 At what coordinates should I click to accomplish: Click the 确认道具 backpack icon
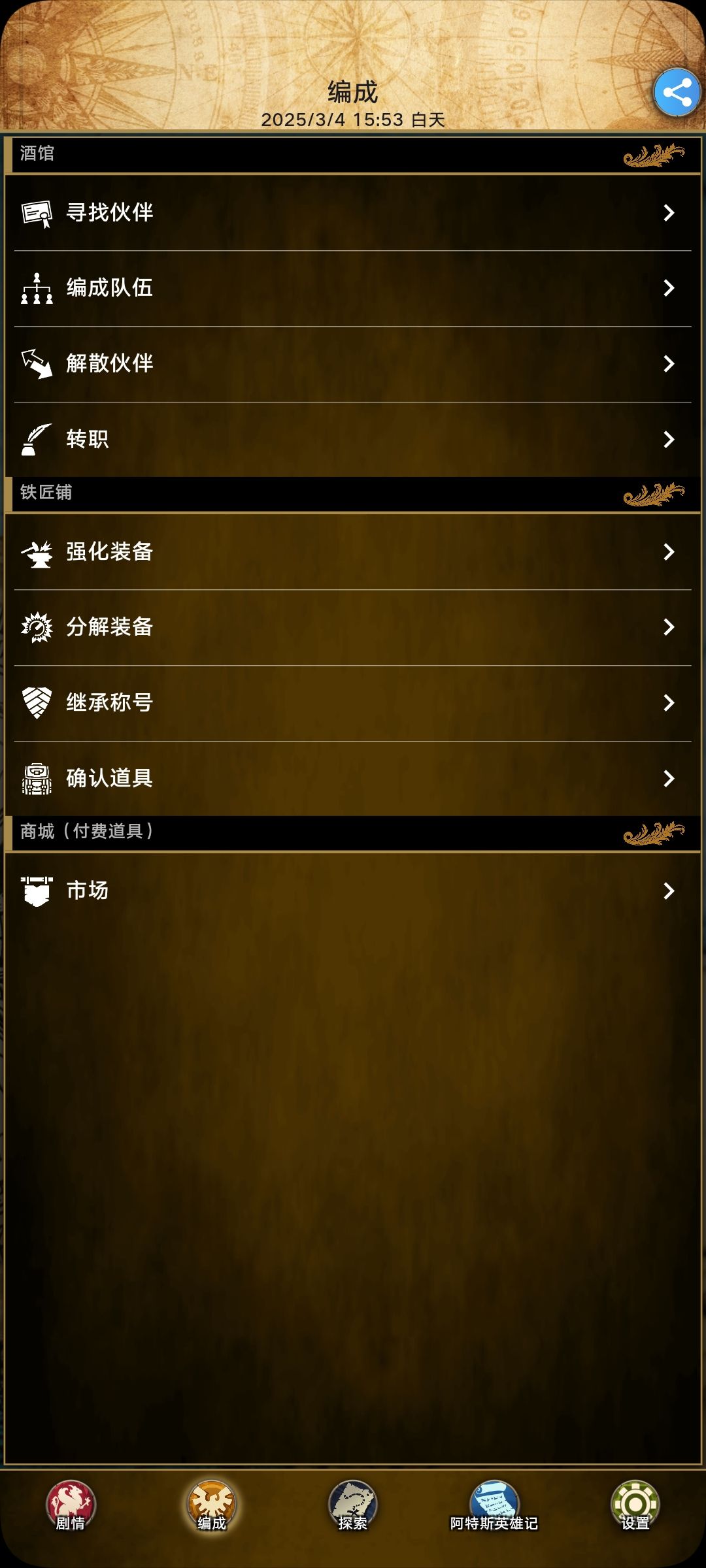tap(38, 779)
